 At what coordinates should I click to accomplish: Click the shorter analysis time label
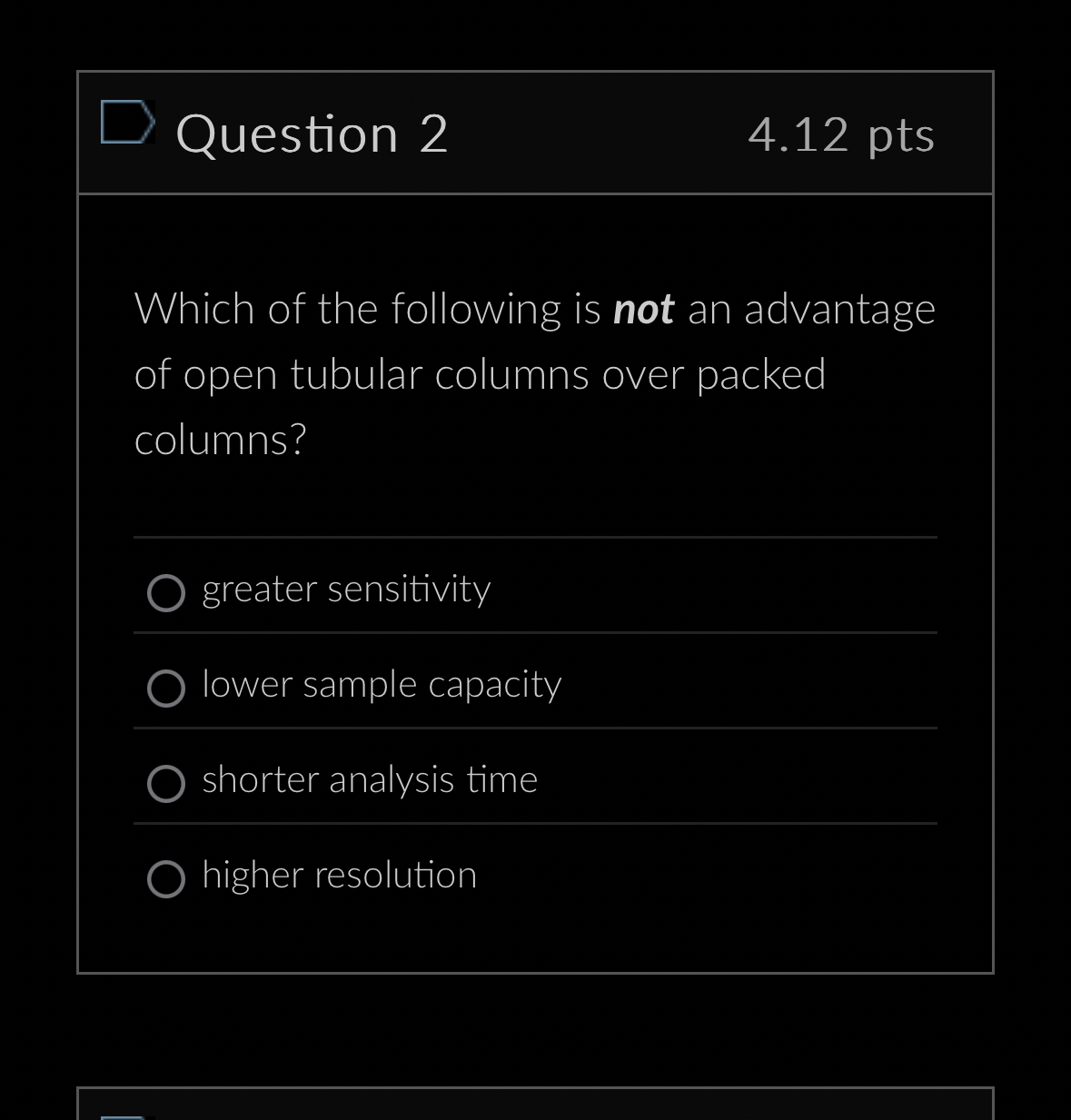[370, 779]
